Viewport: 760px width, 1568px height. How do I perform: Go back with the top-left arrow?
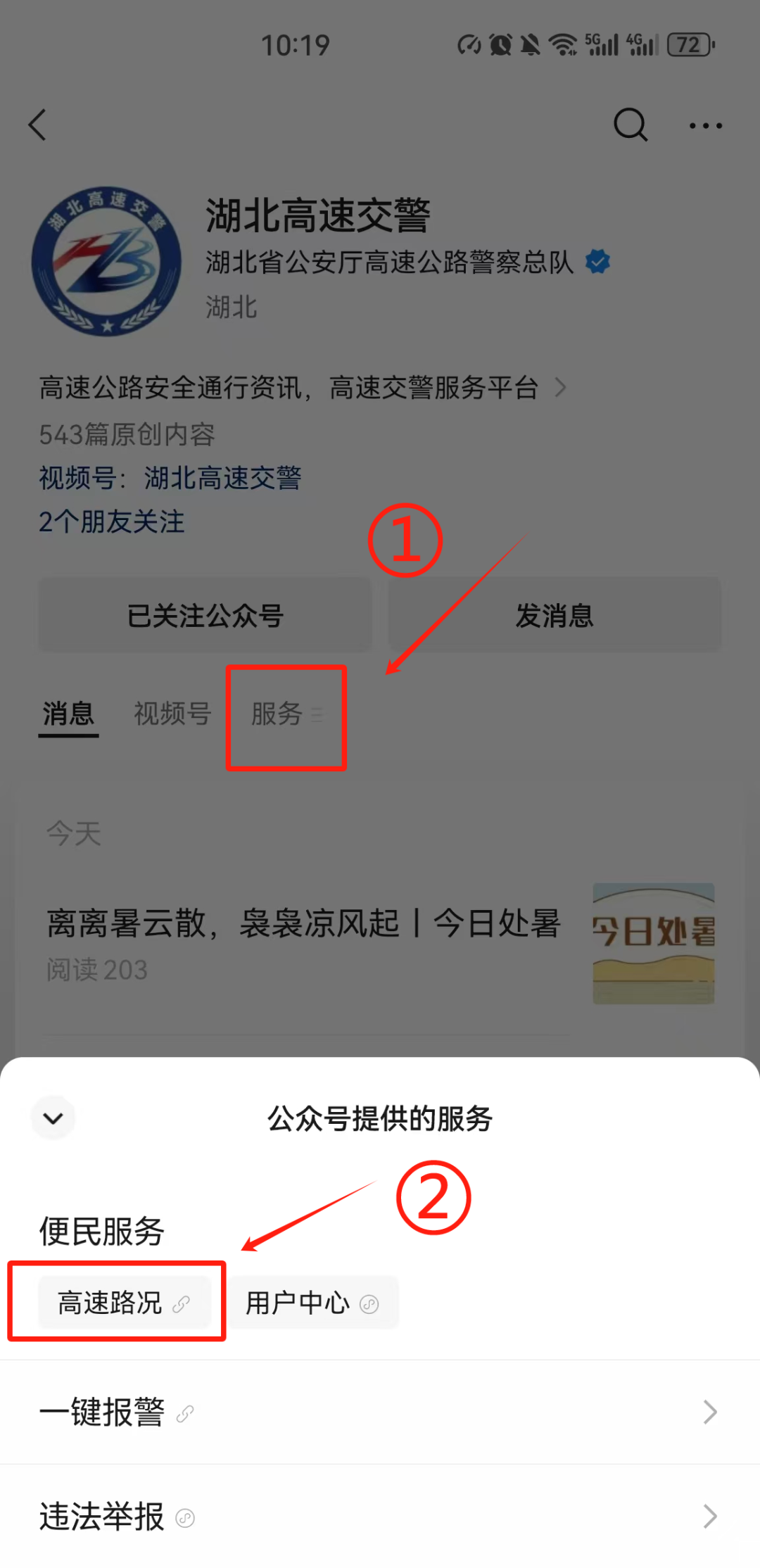click(38, 125)
